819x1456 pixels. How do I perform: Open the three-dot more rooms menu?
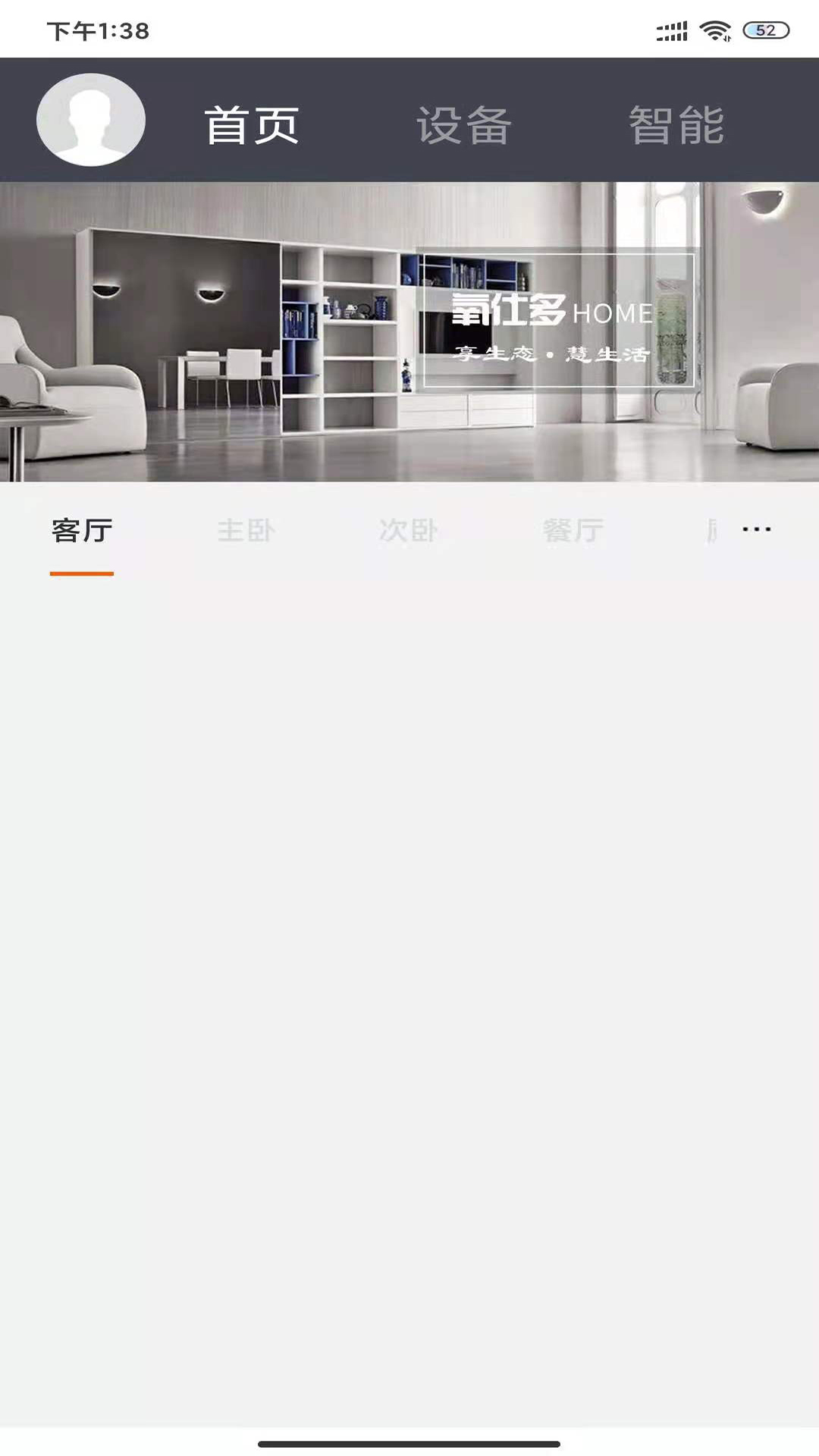tap(757, 529)
